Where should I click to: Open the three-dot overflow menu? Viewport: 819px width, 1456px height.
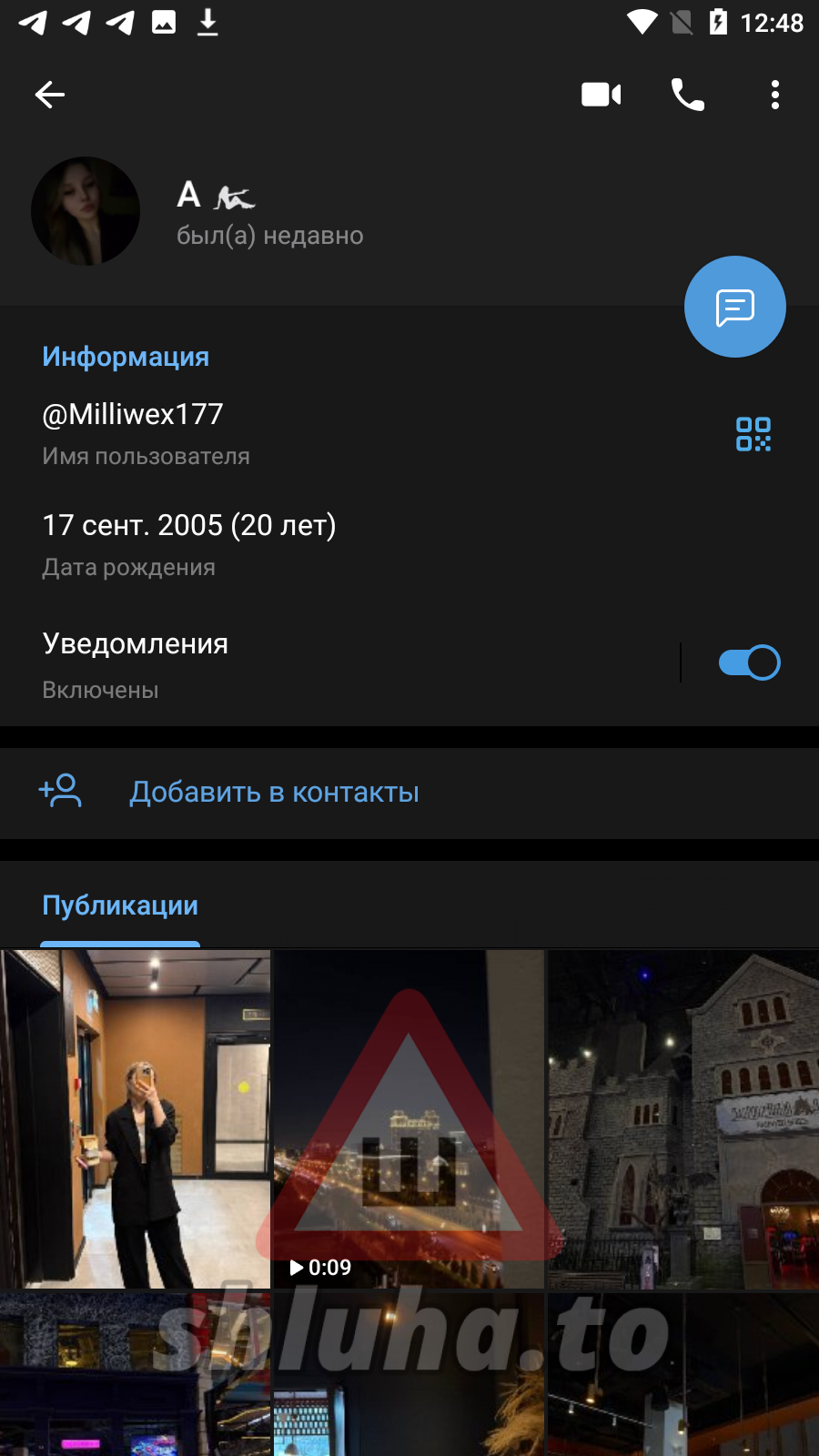pyautogui.click(x=774, y=95)
